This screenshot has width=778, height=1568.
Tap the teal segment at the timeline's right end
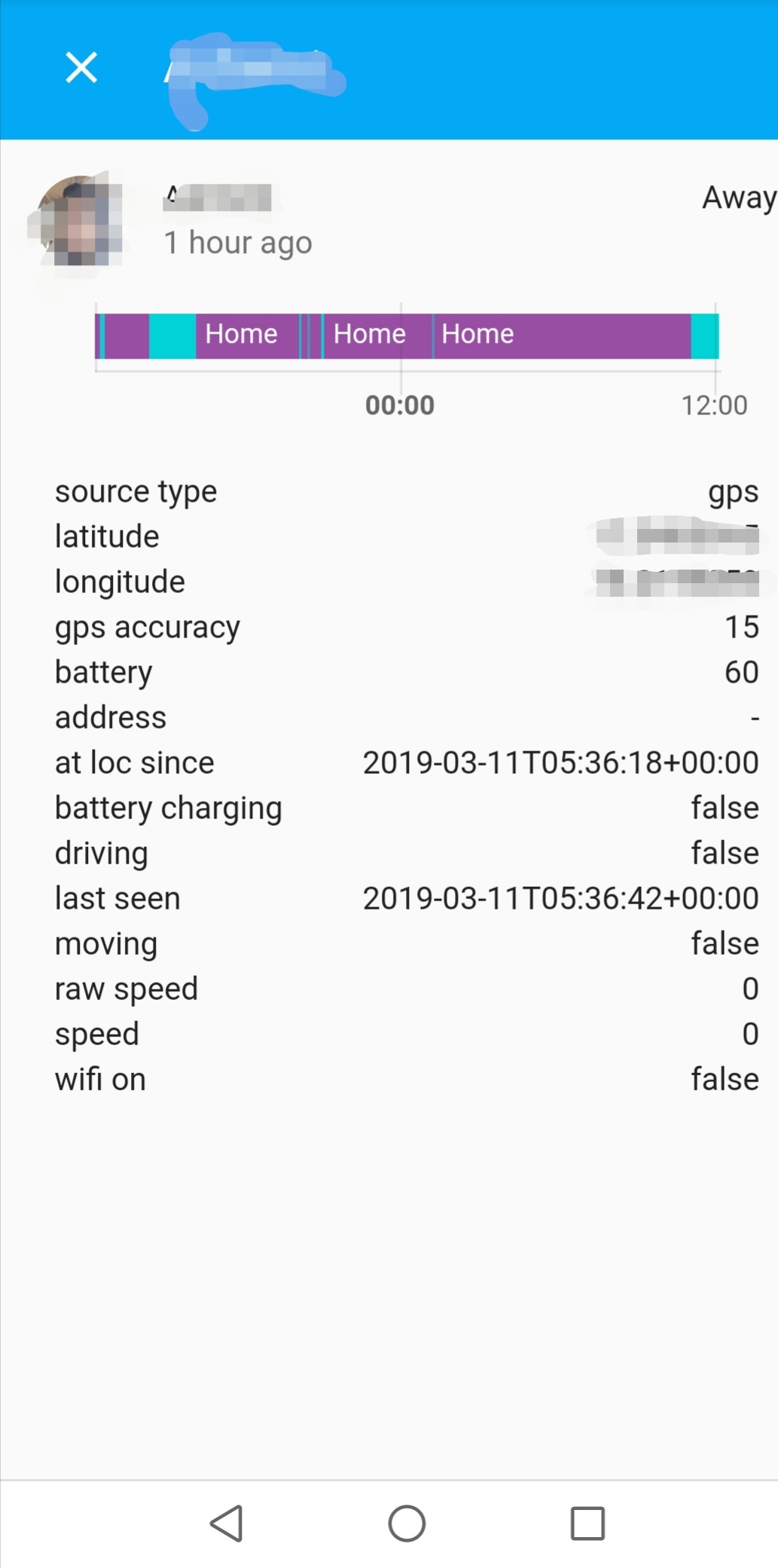click(705, 334)
